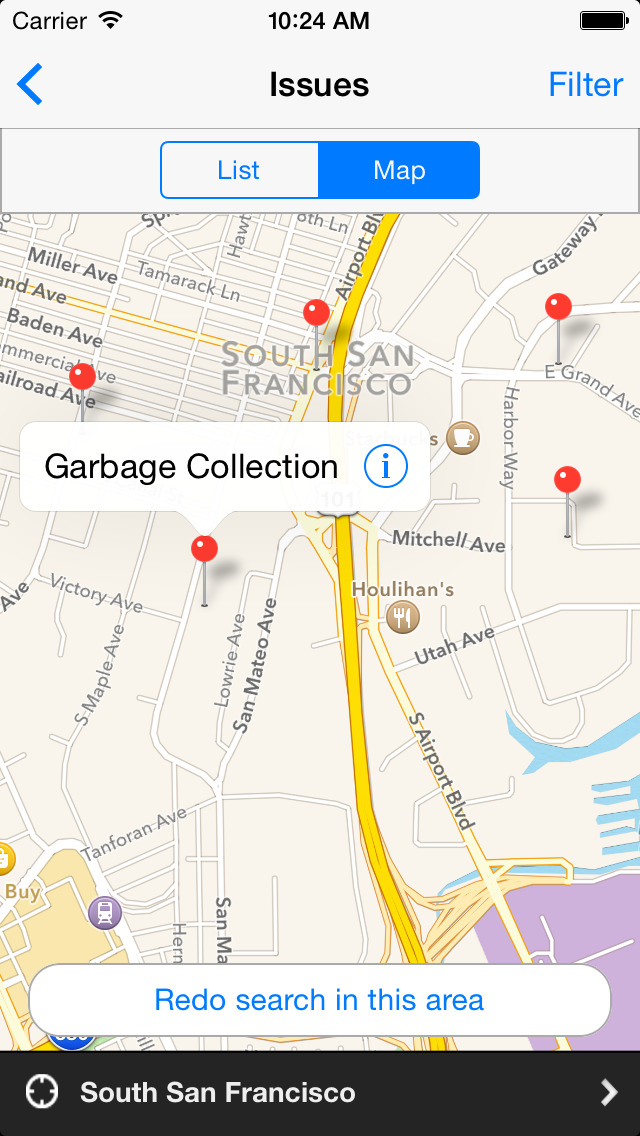Switch to the List view
640x1136 pixels.
point(239,170)
